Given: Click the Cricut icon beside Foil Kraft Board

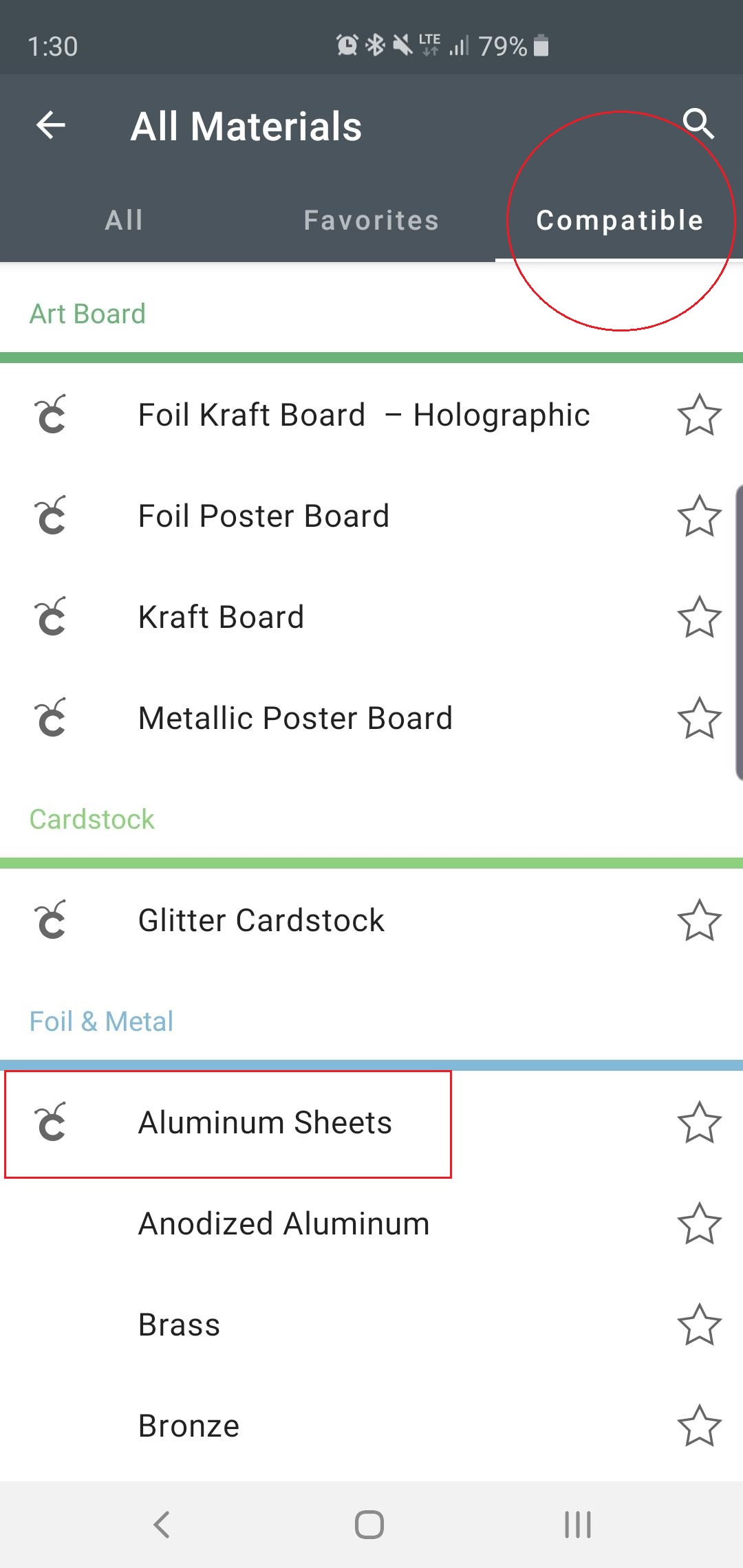Looking at the screenshot, I should click(x=52, y=415).
